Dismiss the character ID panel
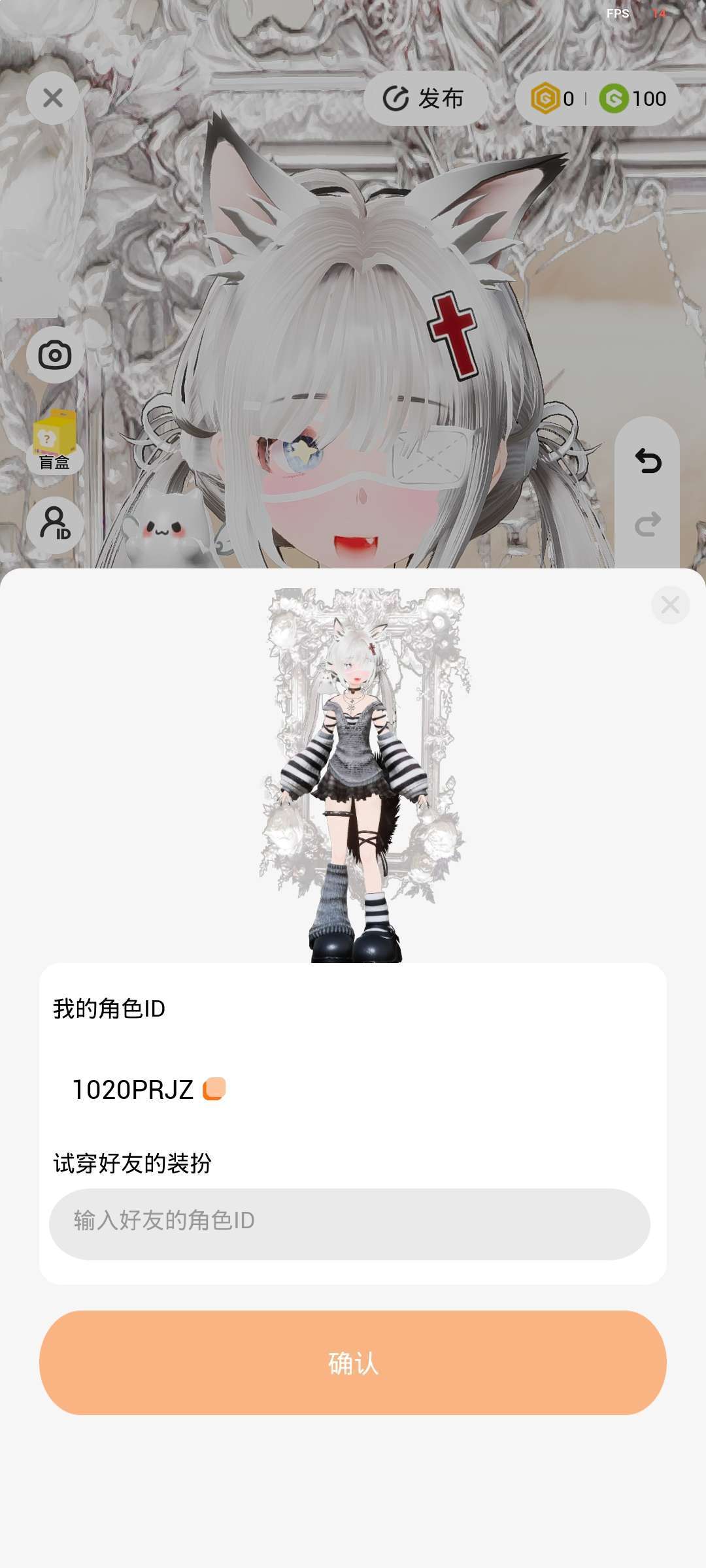 tap(670, 605)
